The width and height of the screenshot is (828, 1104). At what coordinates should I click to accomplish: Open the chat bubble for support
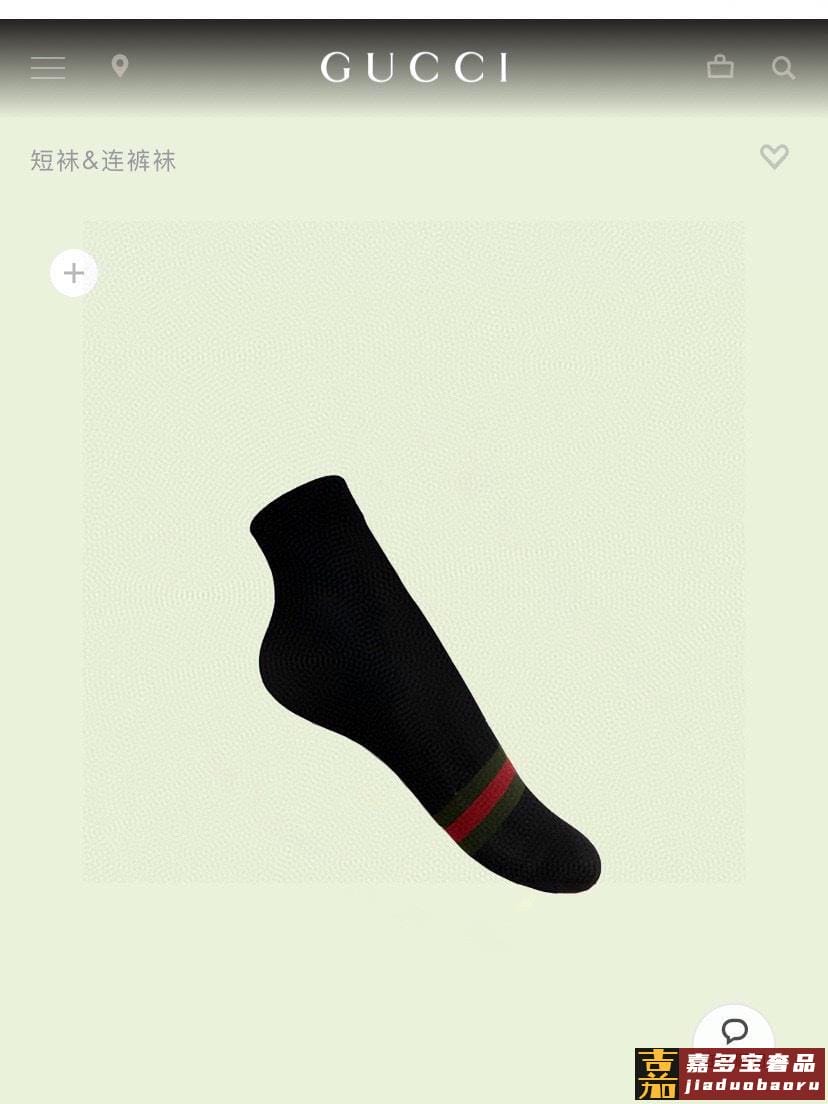click(735, 1030)
